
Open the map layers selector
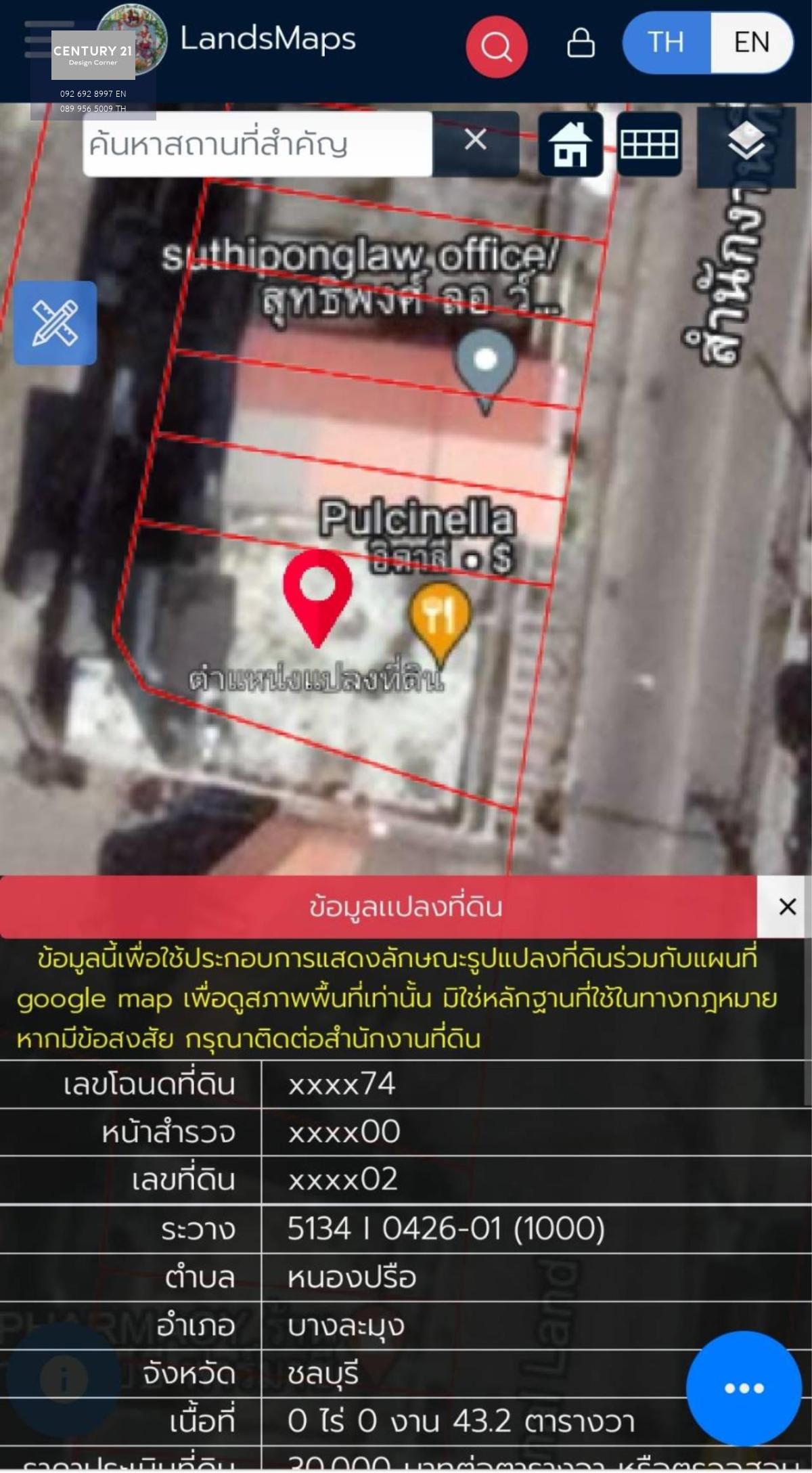[746, 142]
